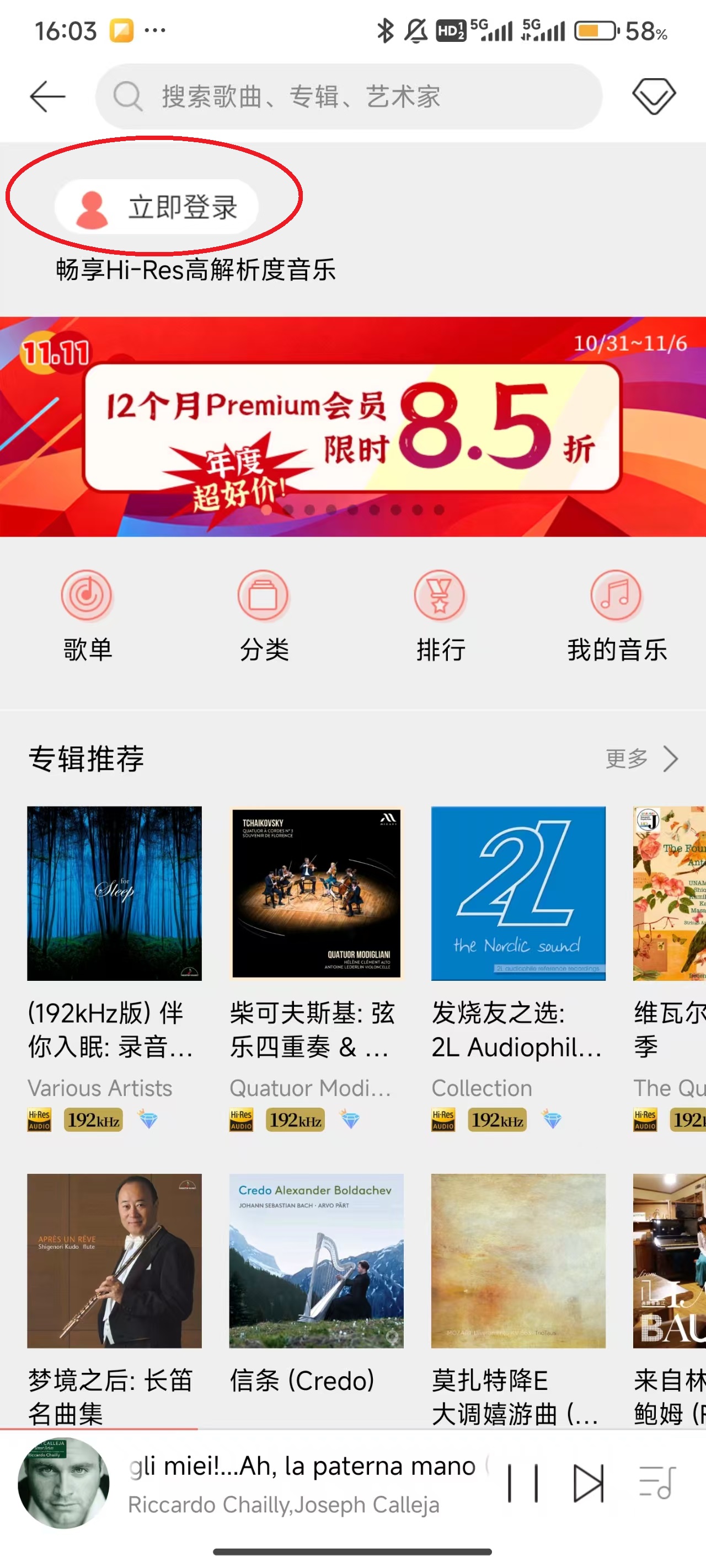706x1568 pixels.
Task: Tap 更多 to see more recommended albums
Action: [x=641, y=759]
